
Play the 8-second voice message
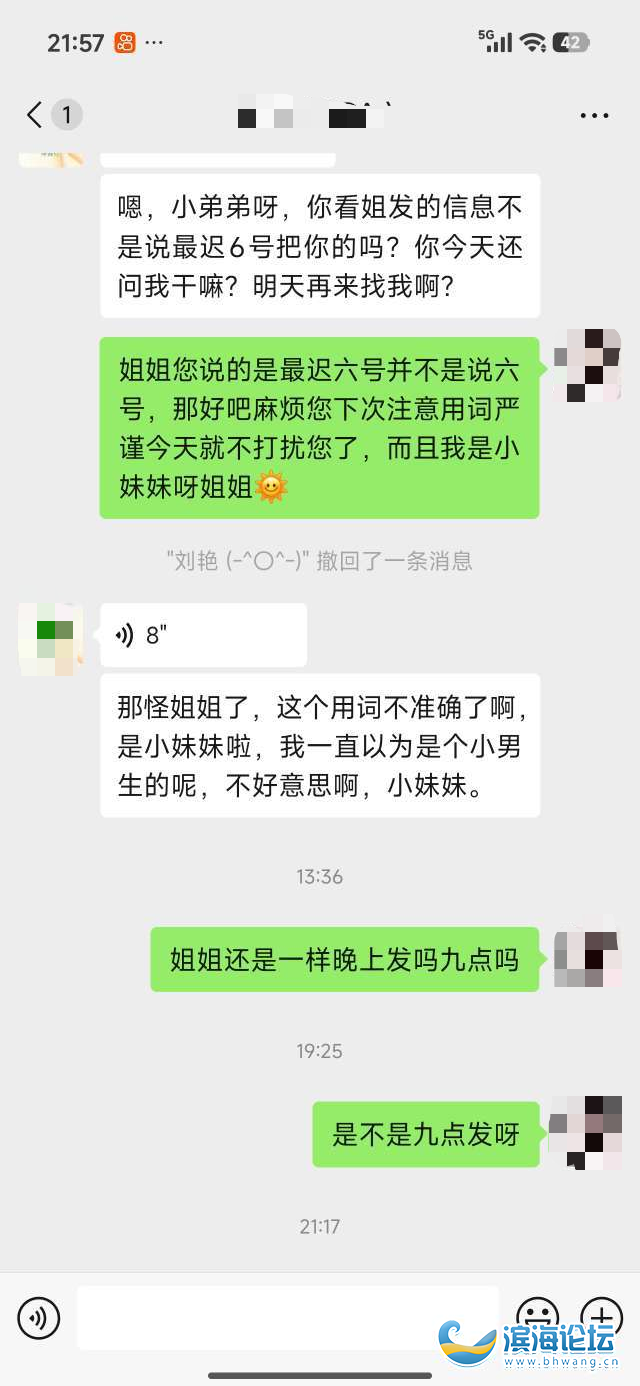point(202,635)
